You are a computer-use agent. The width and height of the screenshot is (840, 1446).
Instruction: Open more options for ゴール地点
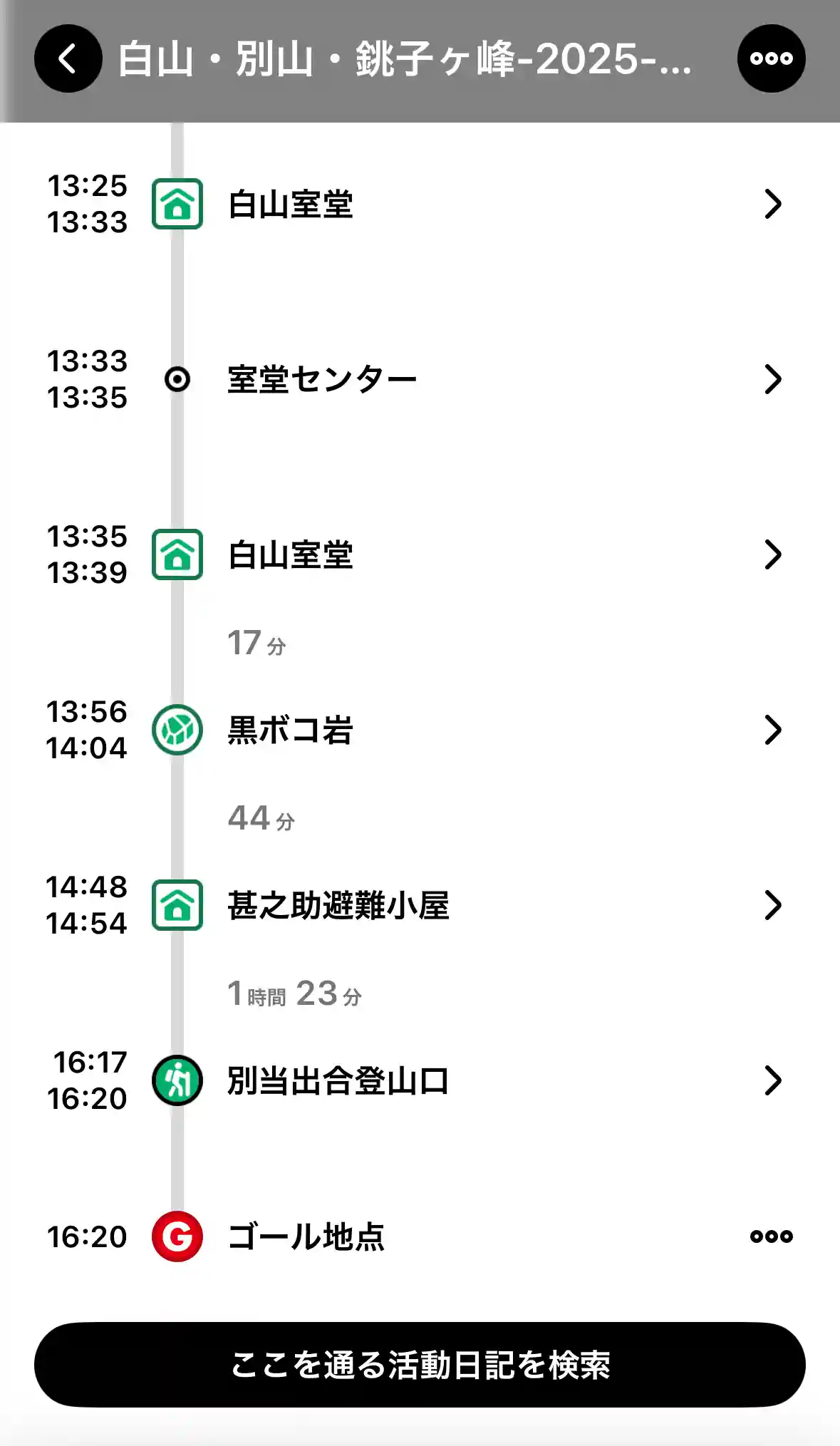(771, 1236)
